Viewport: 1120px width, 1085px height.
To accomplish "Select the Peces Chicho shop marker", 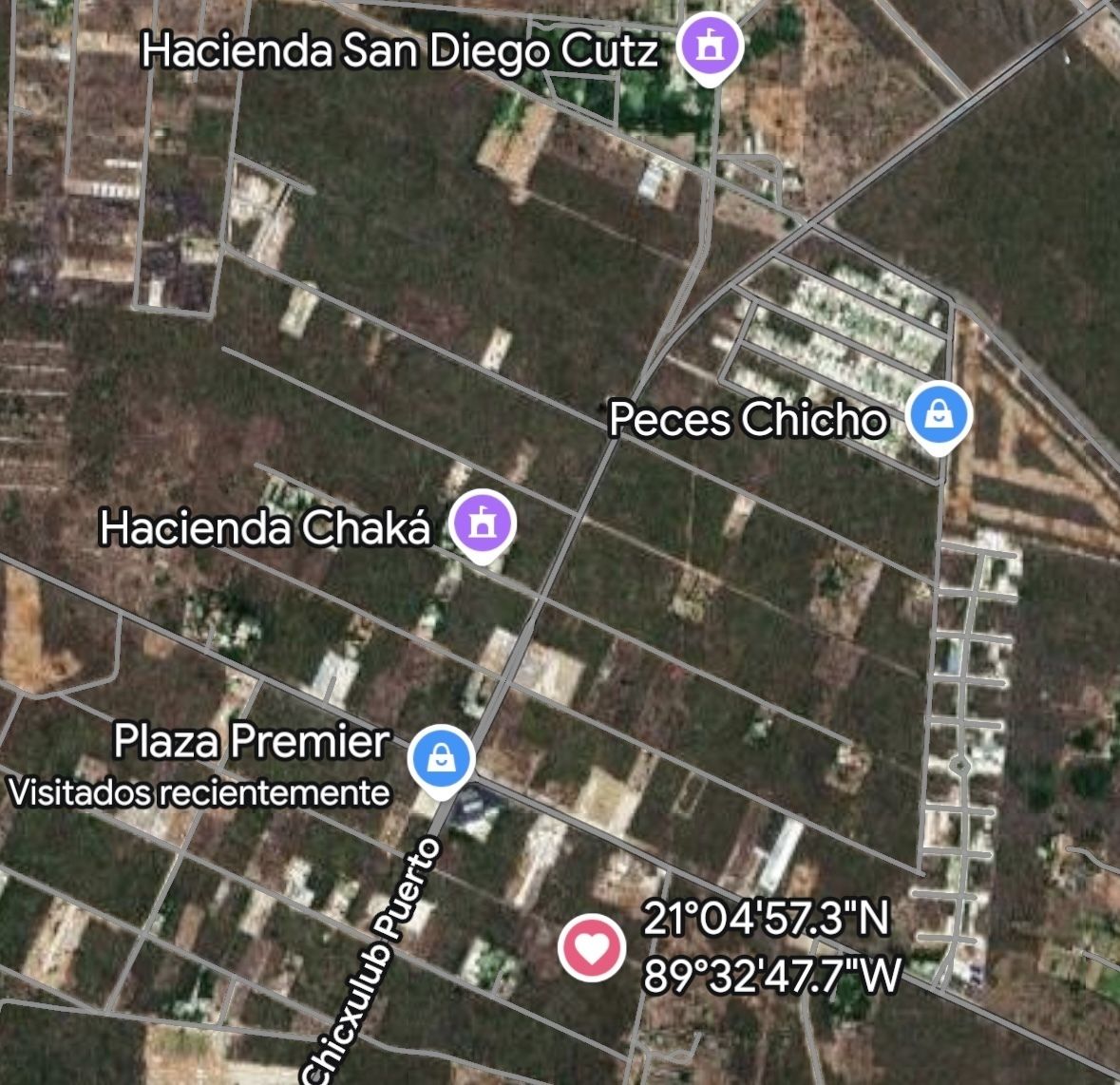I will pyautogui.click(x=939, y=415).
